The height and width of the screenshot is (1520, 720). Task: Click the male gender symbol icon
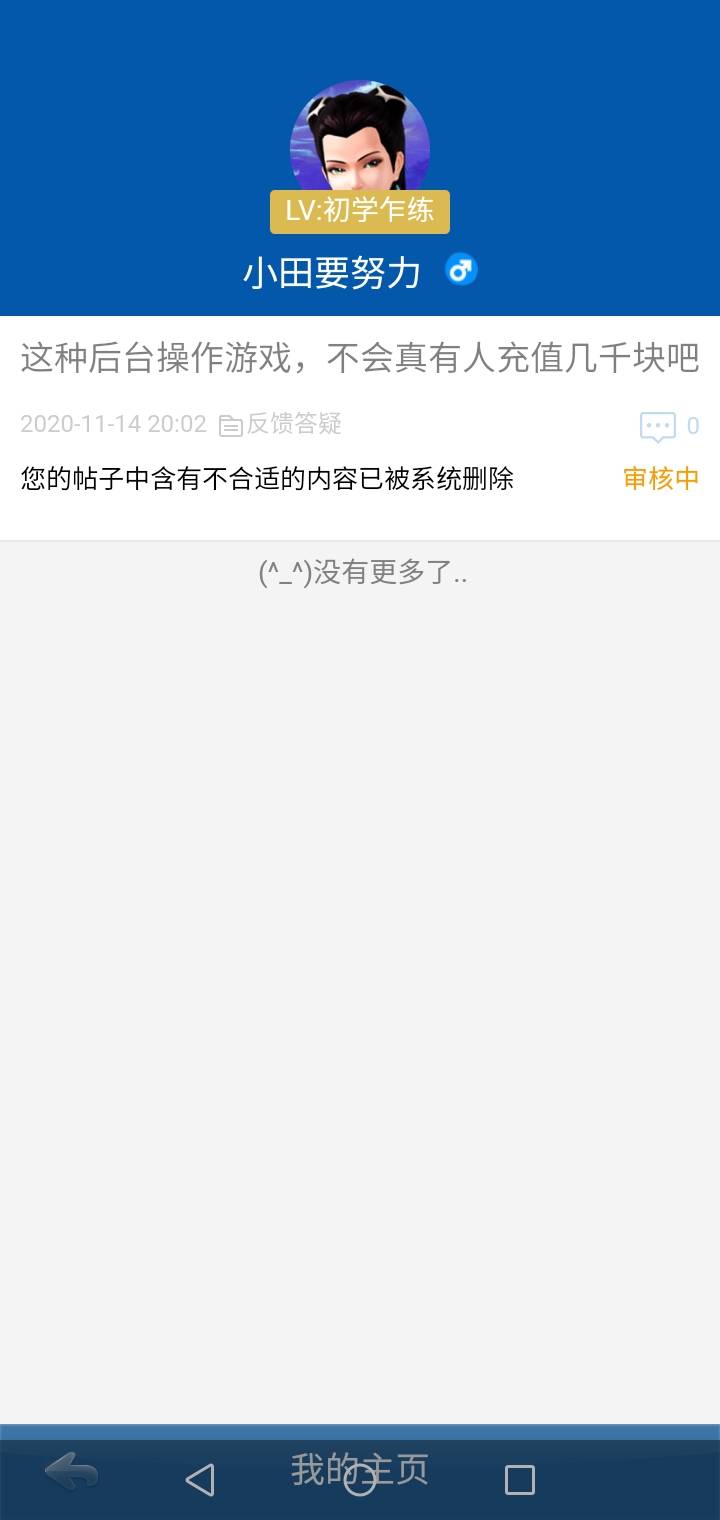coord(461,269)
